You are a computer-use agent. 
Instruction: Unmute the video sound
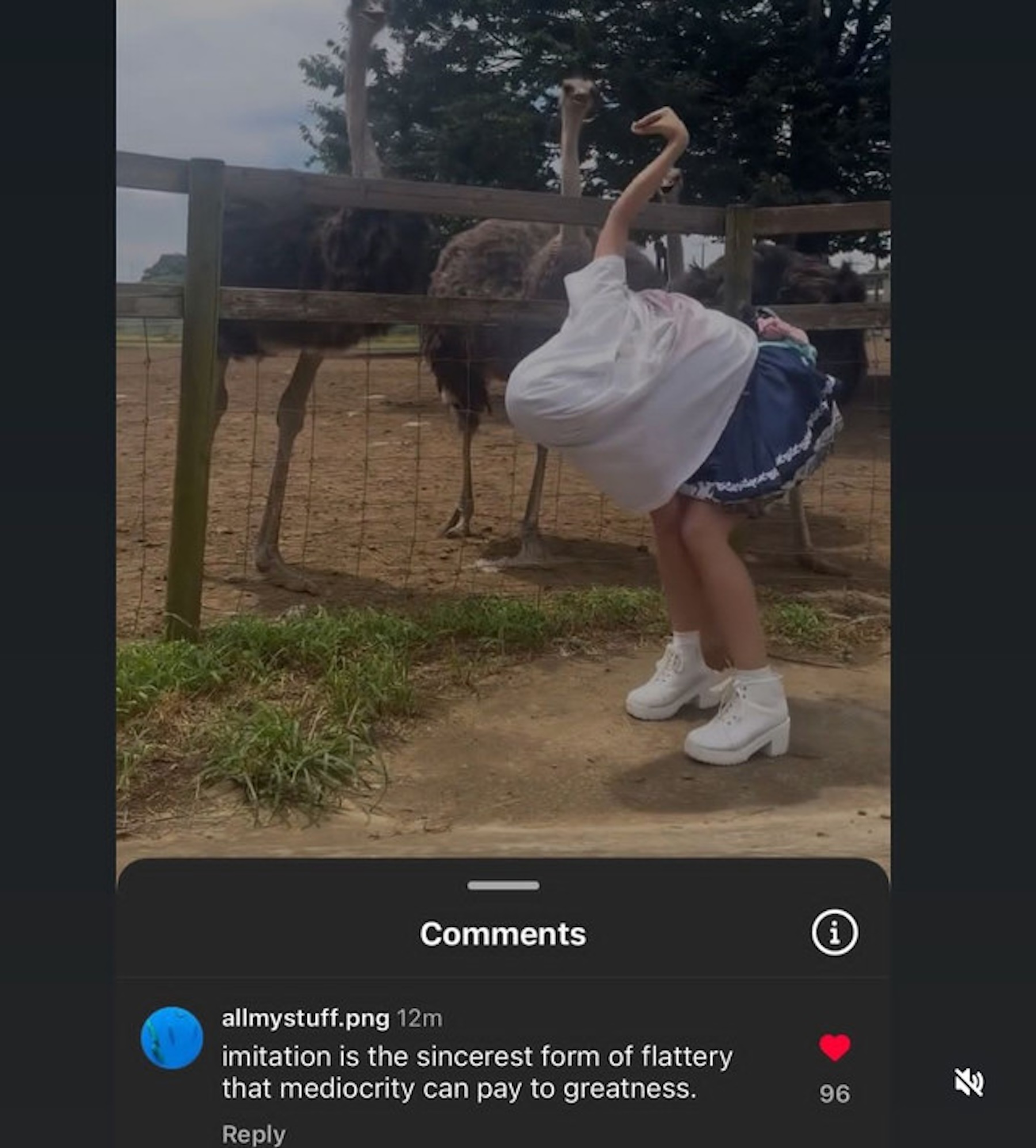[x=969, y=1082]
